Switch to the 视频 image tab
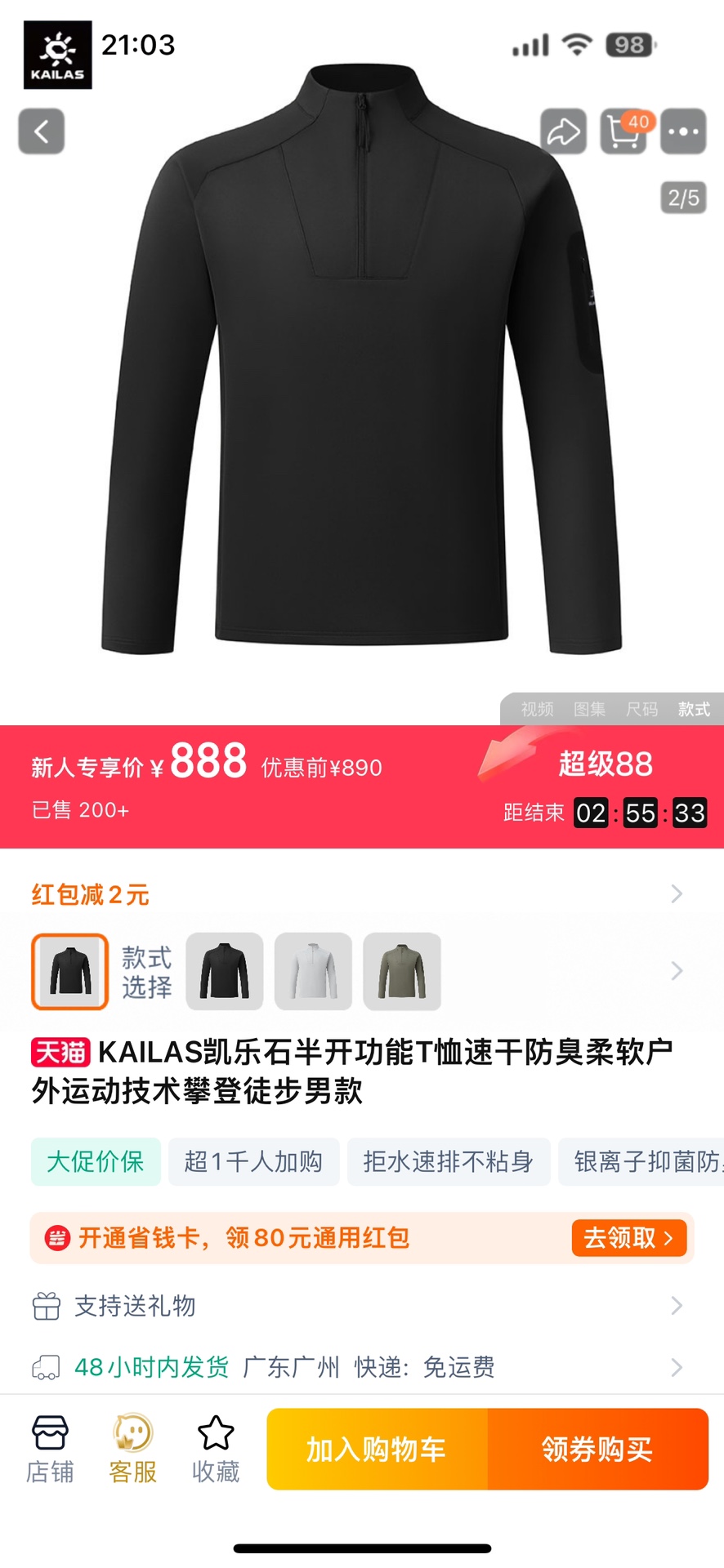This screenshot has width=724, height=1568. point(538,709)
